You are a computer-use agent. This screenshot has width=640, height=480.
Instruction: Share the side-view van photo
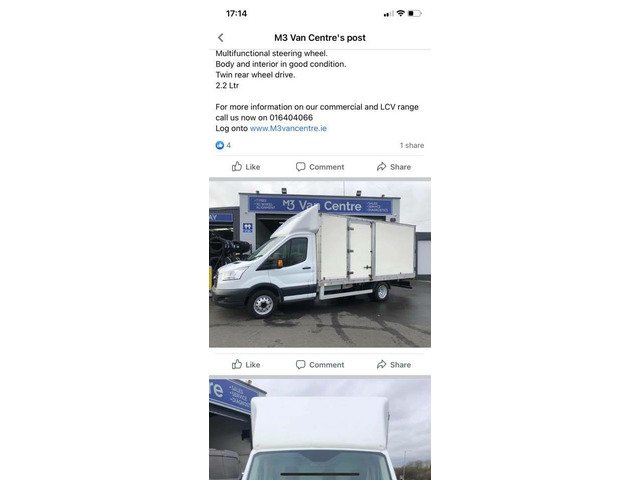coord(394,365)
